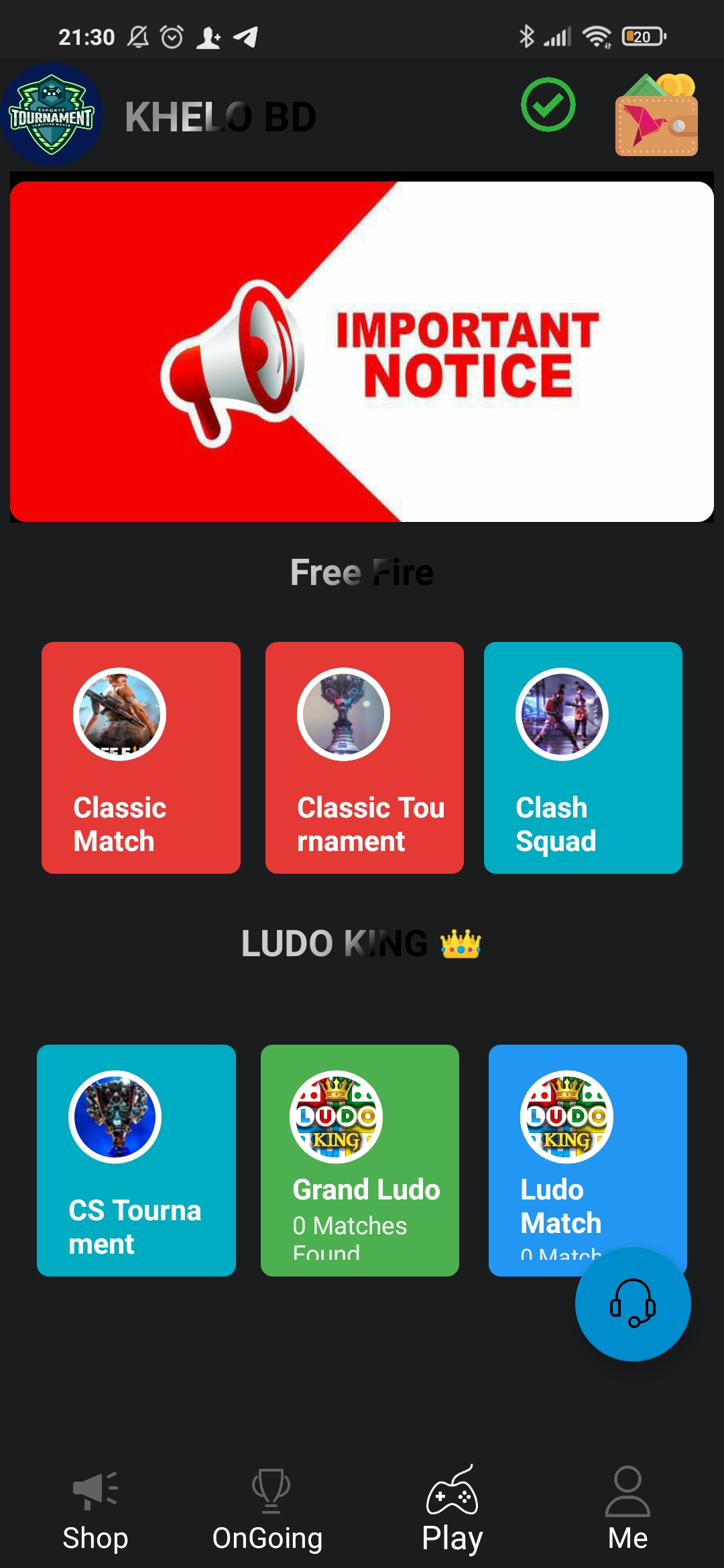Contact support via the headset button
This screenshot has height=1568, width=724.
633,1304
